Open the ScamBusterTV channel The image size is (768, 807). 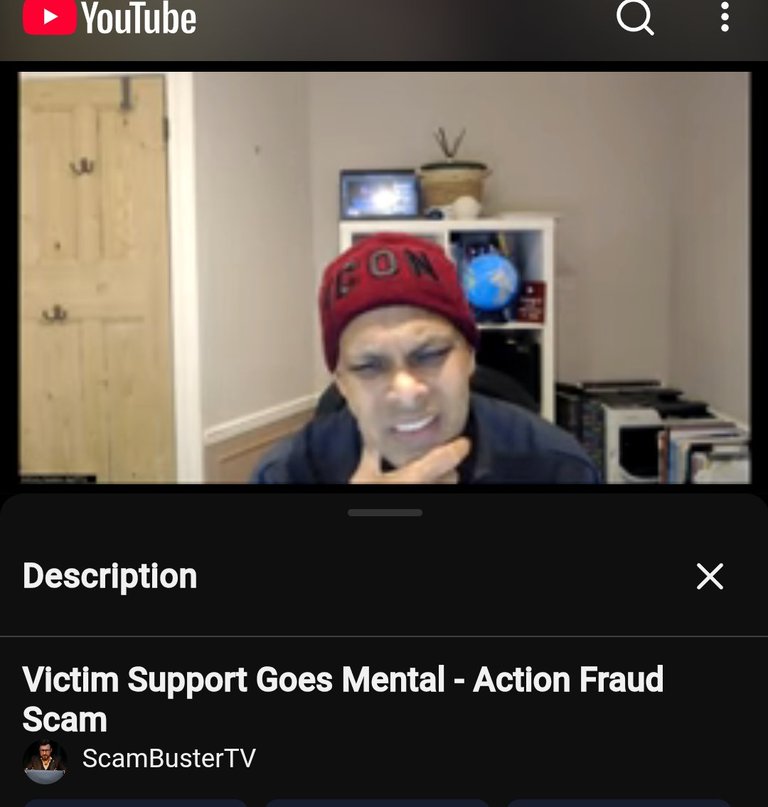[168, 759]
